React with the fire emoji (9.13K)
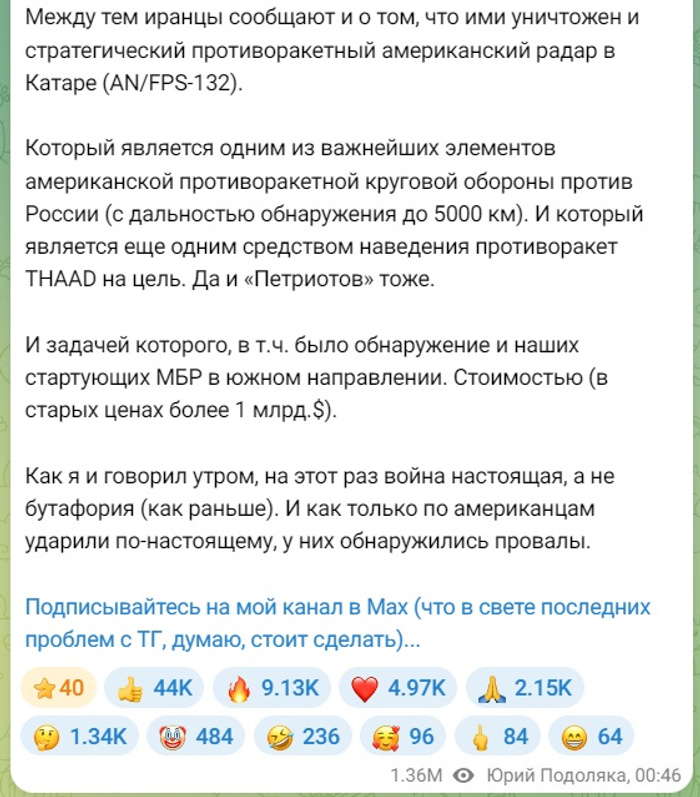 point(273,688)
